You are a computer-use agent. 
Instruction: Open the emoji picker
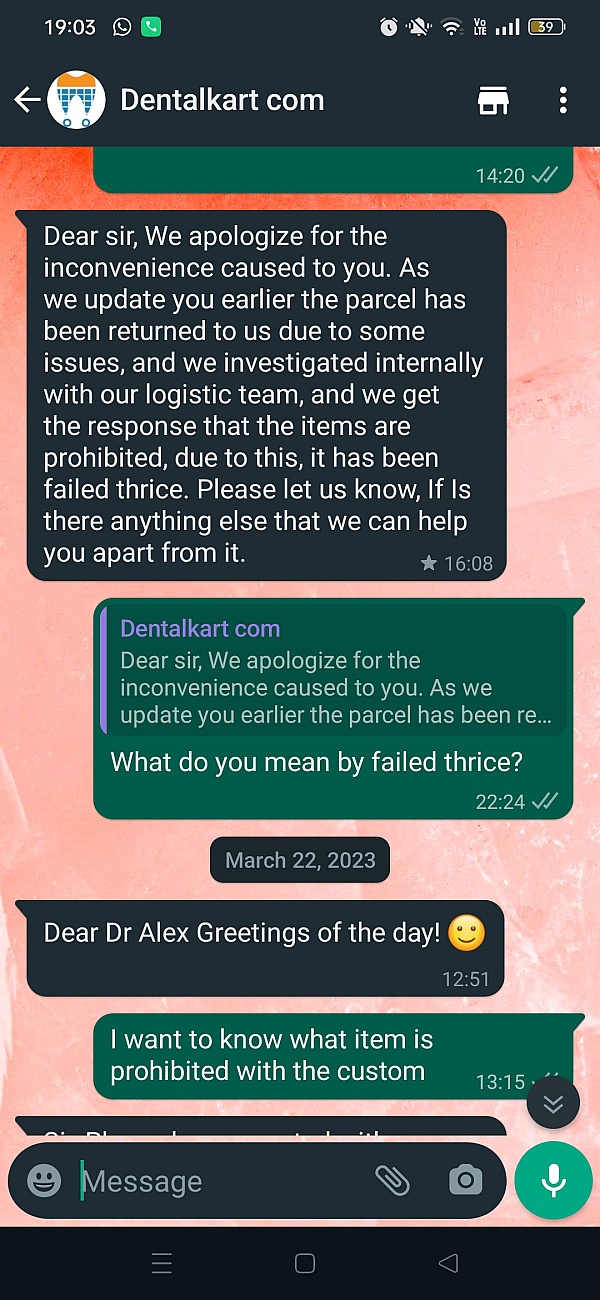click(x=44, y=1181)
